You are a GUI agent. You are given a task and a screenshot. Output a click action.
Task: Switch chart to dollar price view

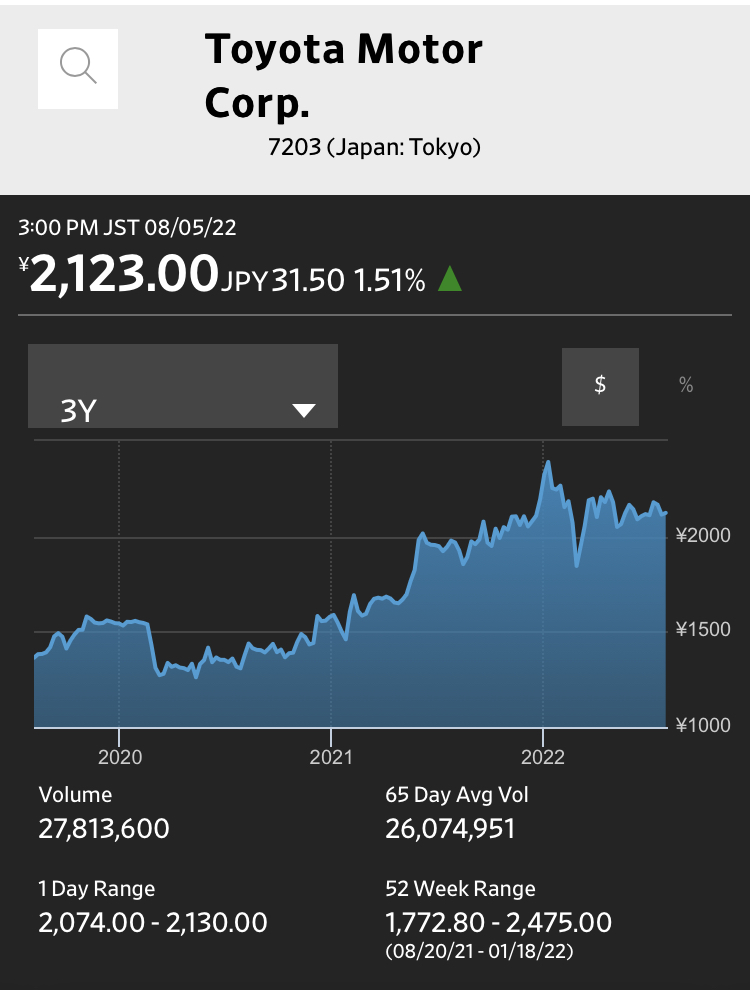[600, 386]
